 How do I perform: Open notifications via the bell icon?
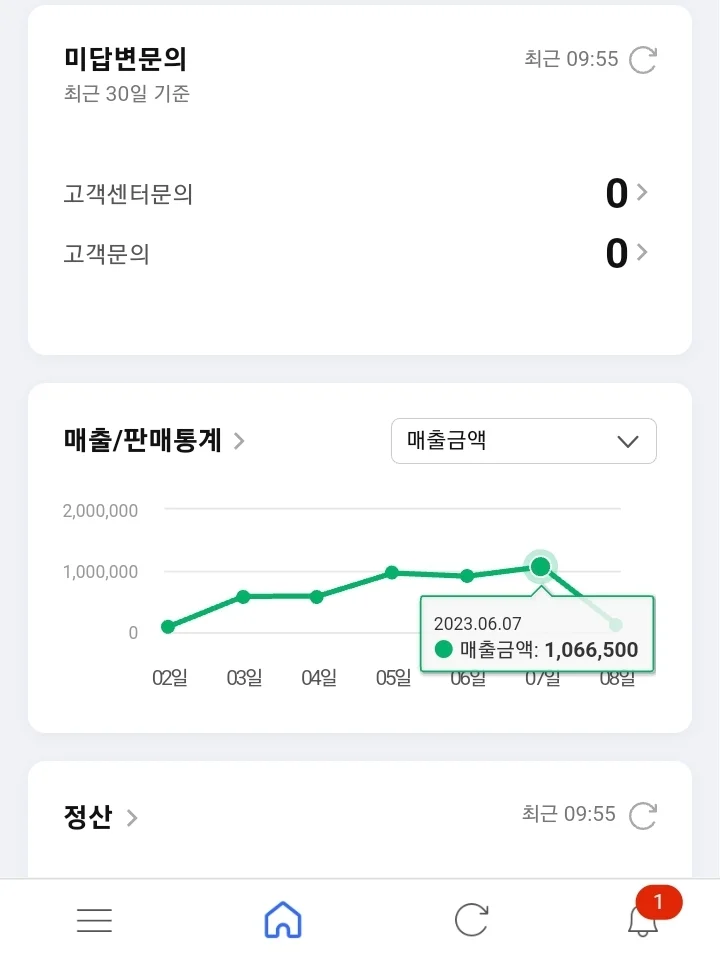click(643, 922)
